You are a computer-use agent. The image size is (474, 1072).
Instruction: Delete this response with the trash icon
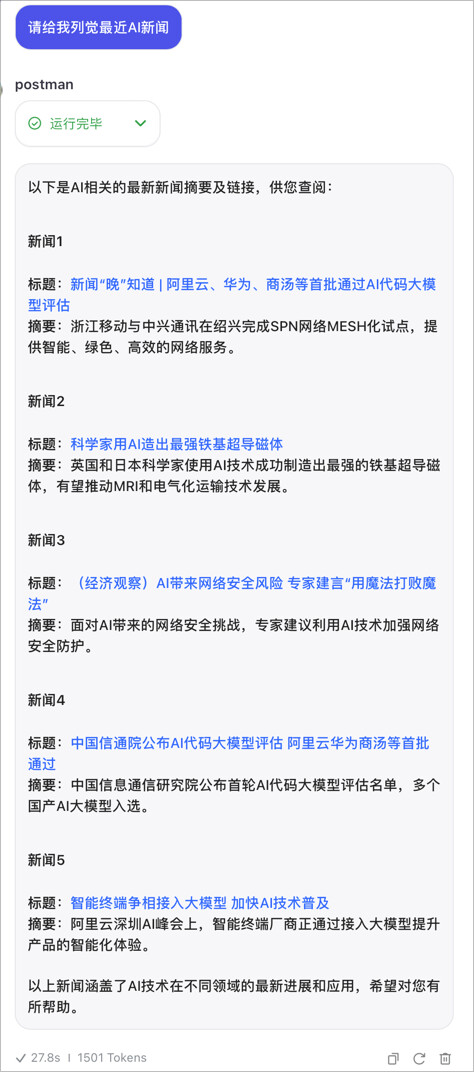pyautogui.click(x=445, y=1058)
